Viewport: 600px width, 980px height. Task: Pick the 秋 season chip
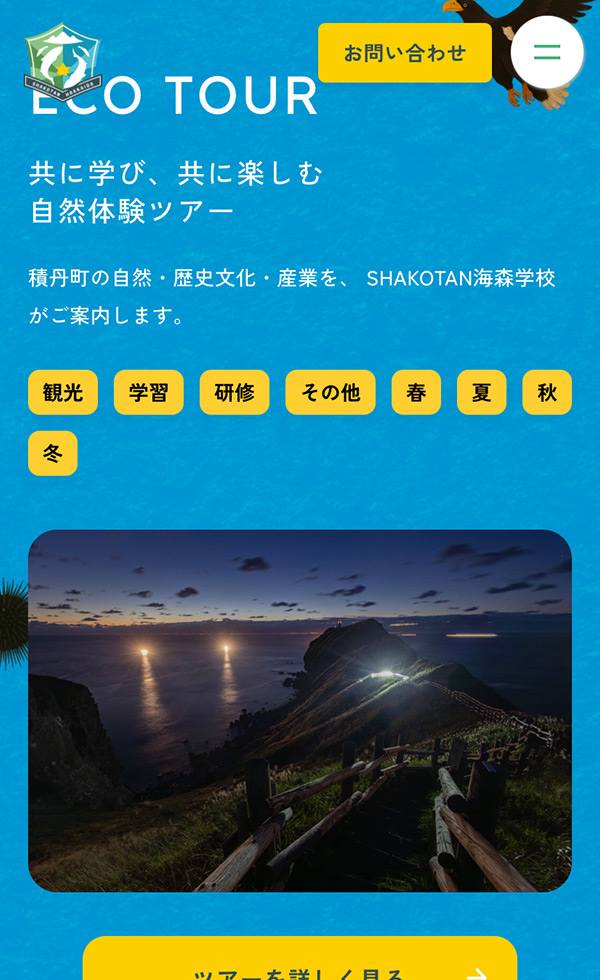[547, 392]
